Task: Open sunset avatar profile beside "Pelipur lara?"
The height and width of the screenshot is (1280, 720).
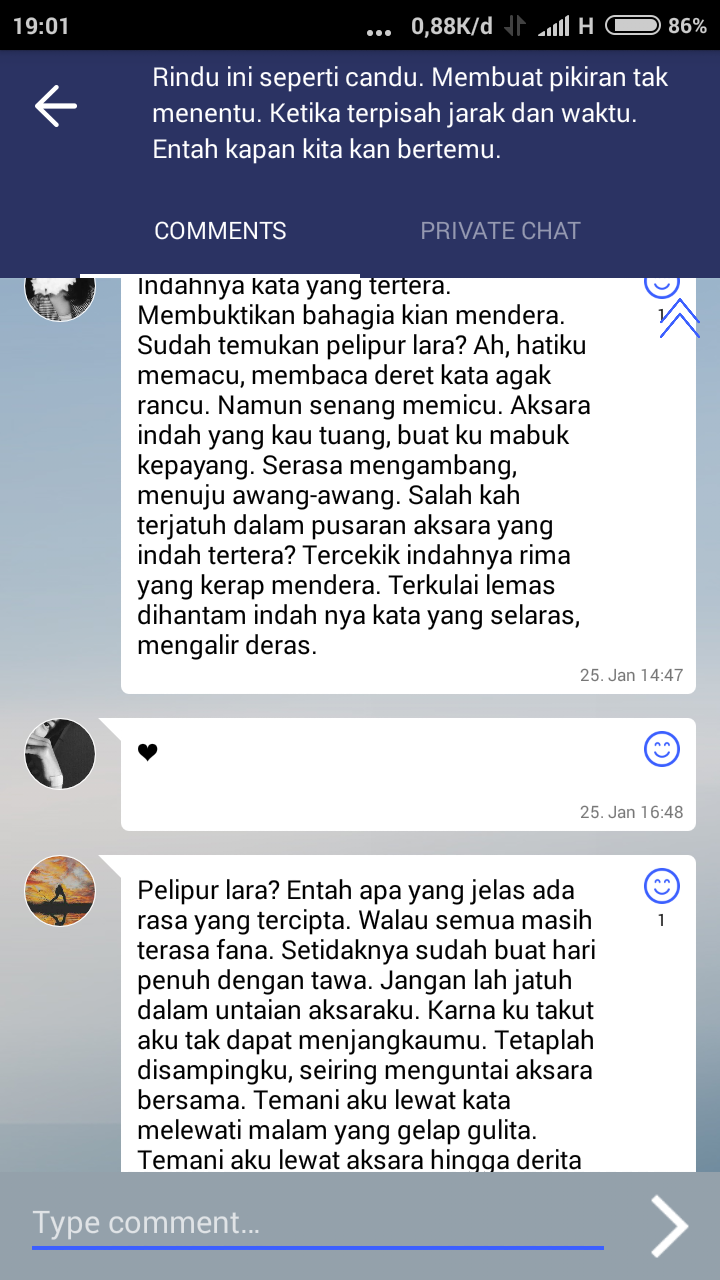Action: point(60,891)
